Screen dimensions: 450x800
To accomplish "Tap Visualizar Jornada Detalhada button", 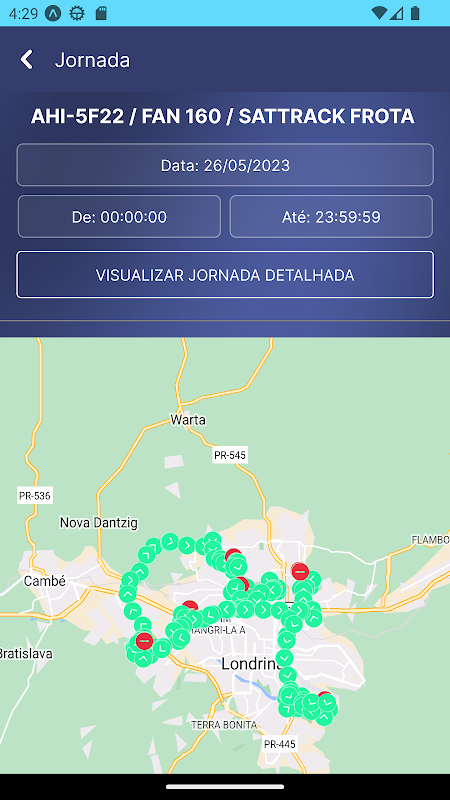I will click(225, 274).
